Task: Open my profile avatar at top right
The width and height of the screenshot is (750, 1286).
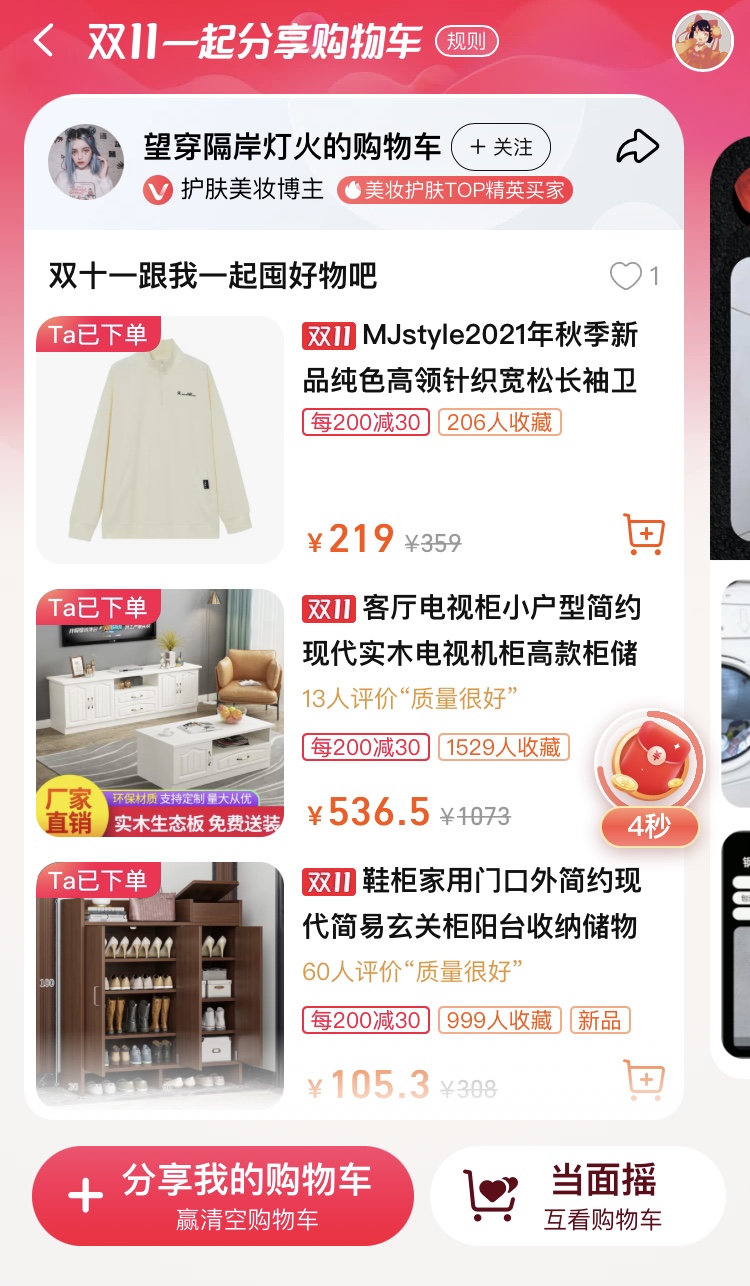Action: pos(703,41)
